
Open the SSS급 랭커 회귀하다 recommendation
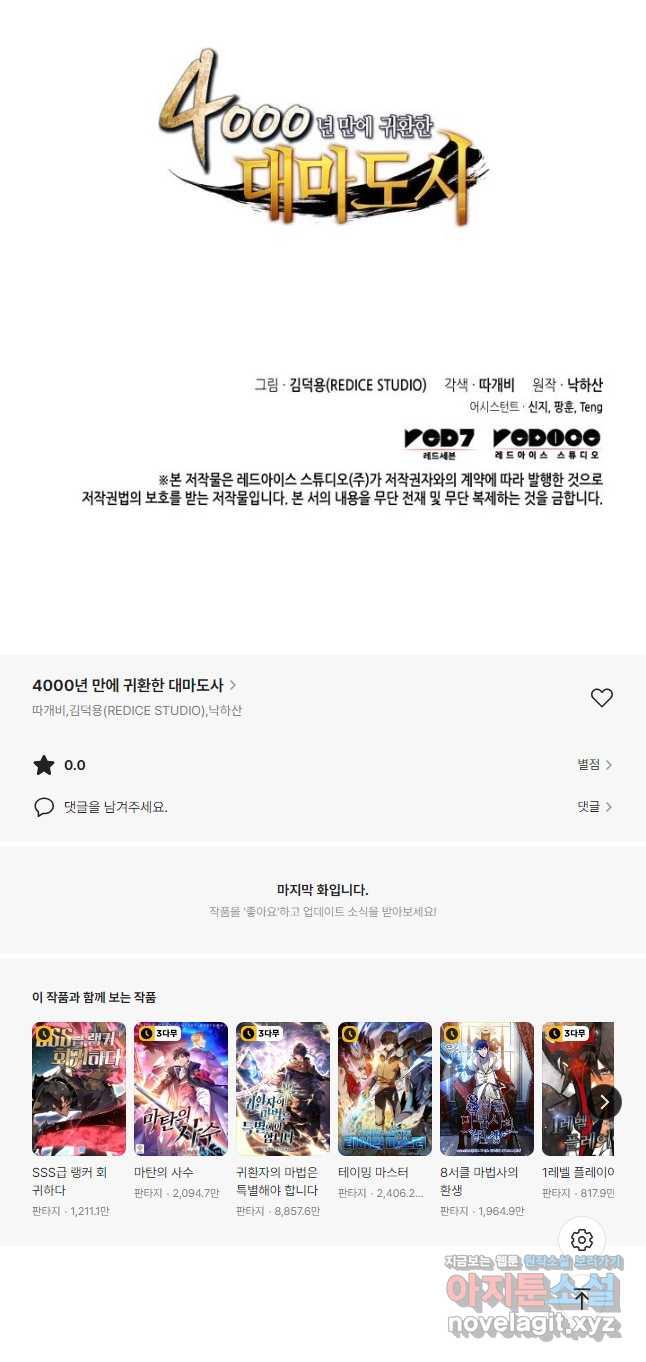[x=79, y=1089]
